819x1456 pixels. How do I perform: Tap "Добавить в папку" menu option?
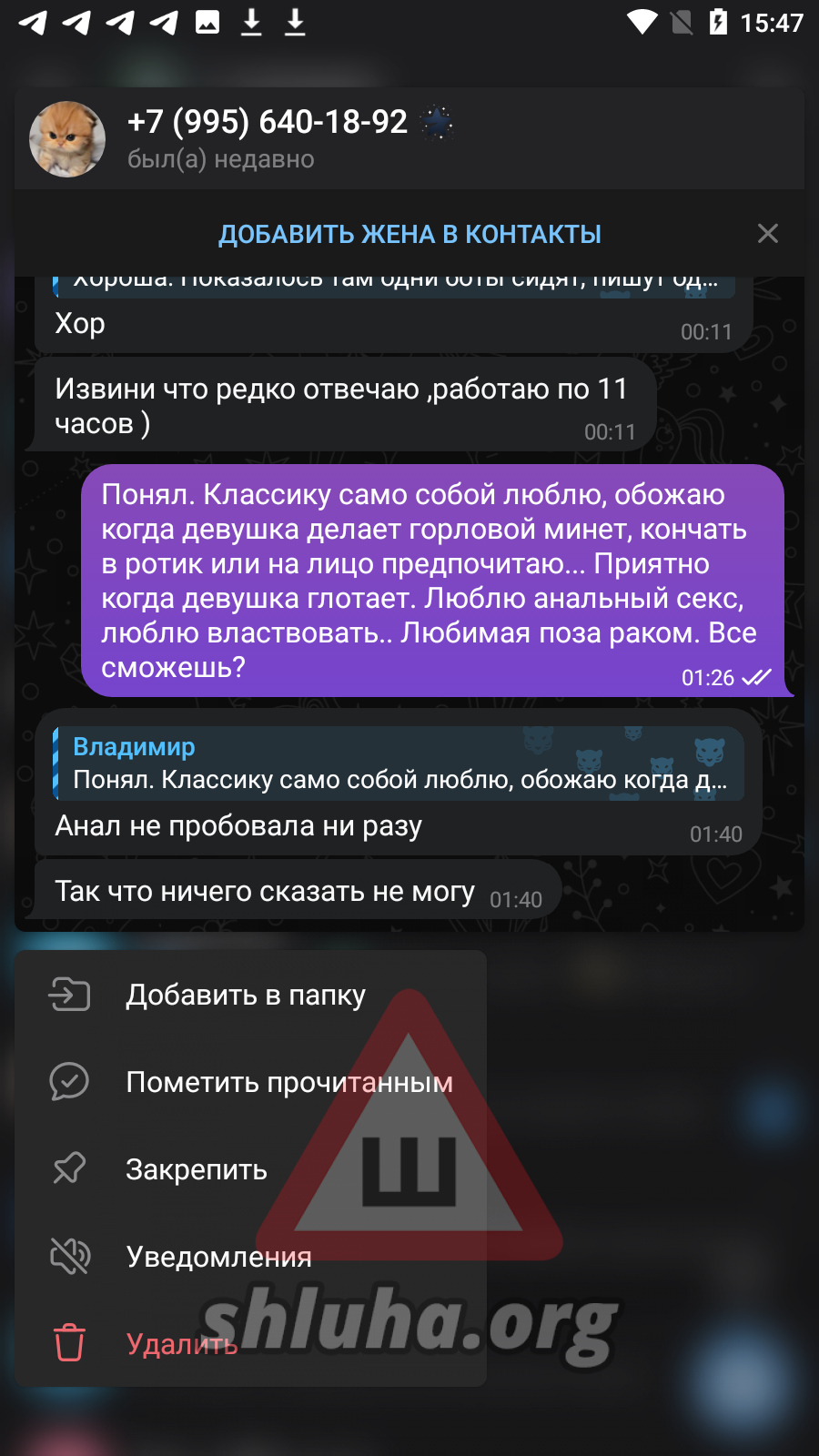coord(246,995)
